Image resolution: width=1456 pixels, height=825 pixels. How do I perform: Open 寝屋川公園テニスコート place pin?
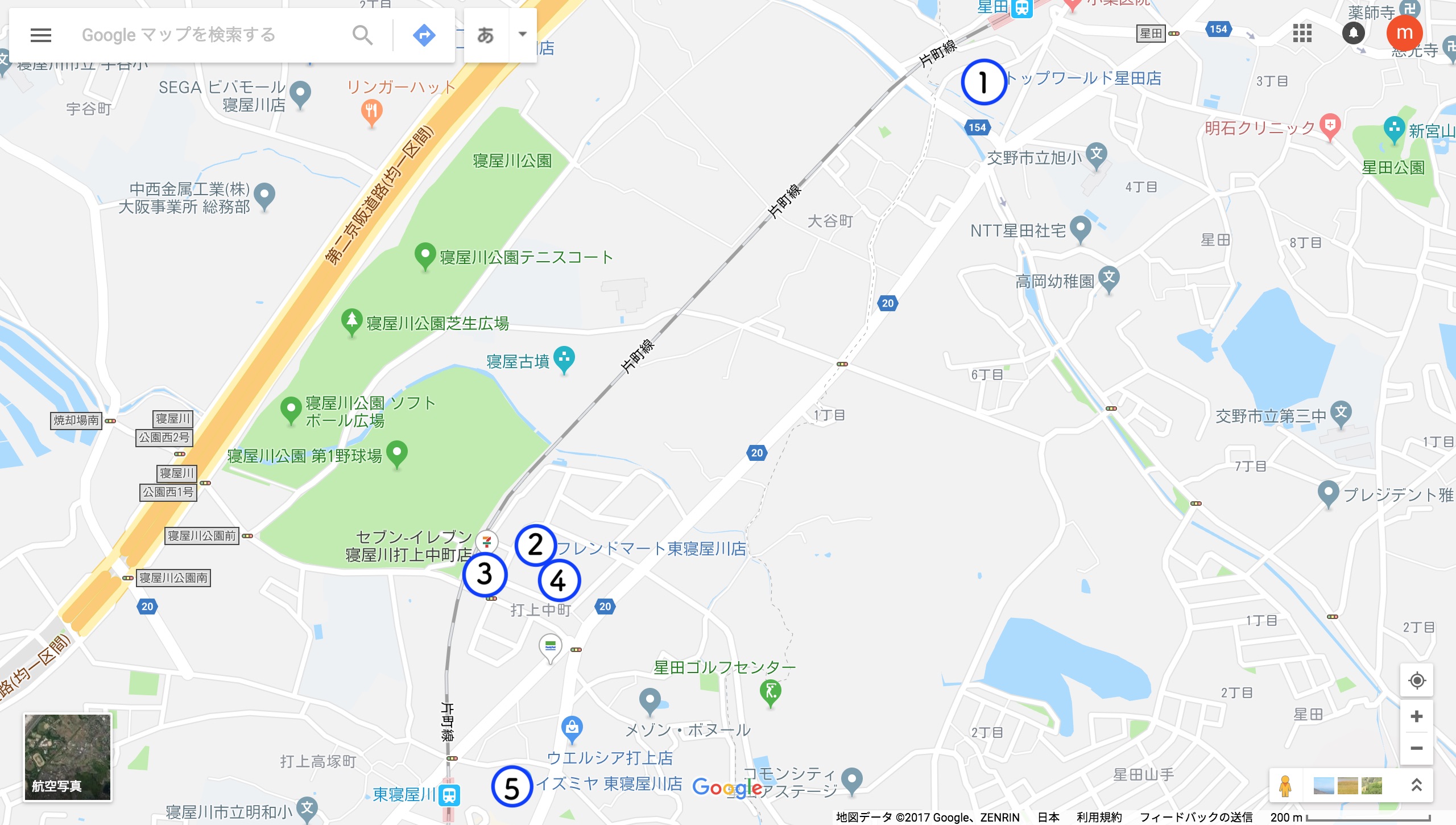click(x=424, y=255)
